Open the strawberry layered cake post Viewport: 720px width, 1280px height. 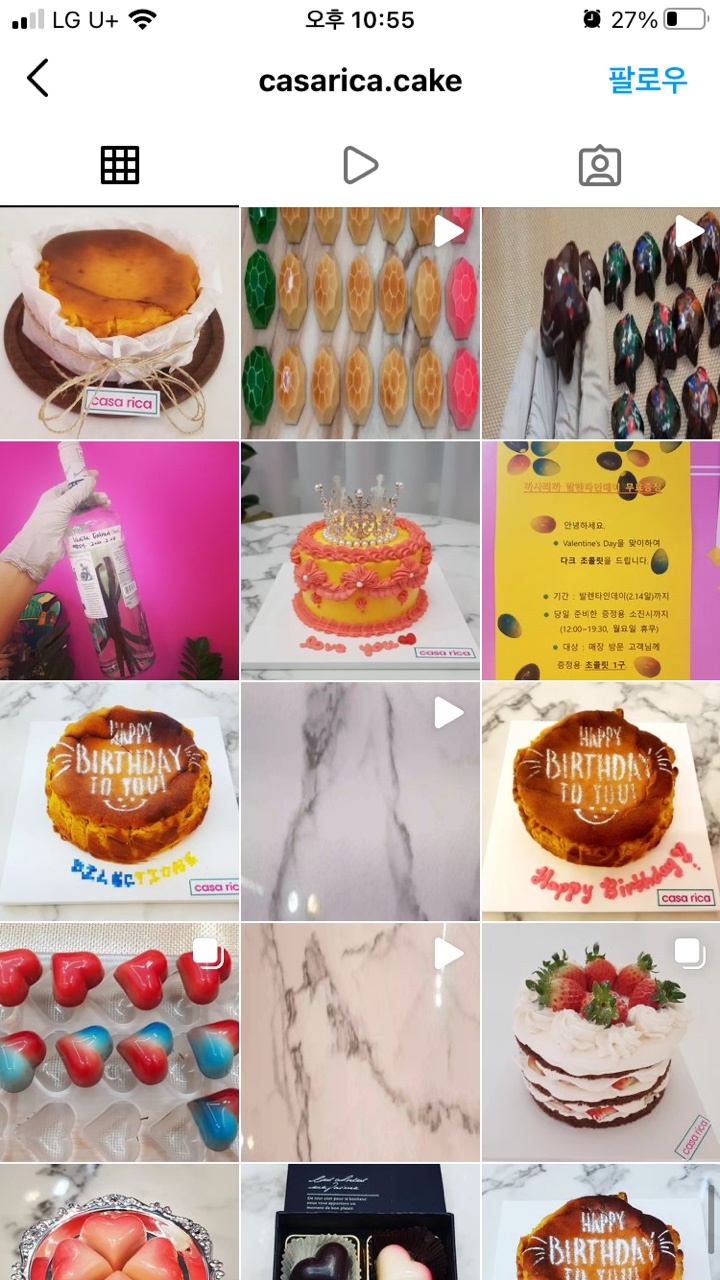click(601, 1042)
